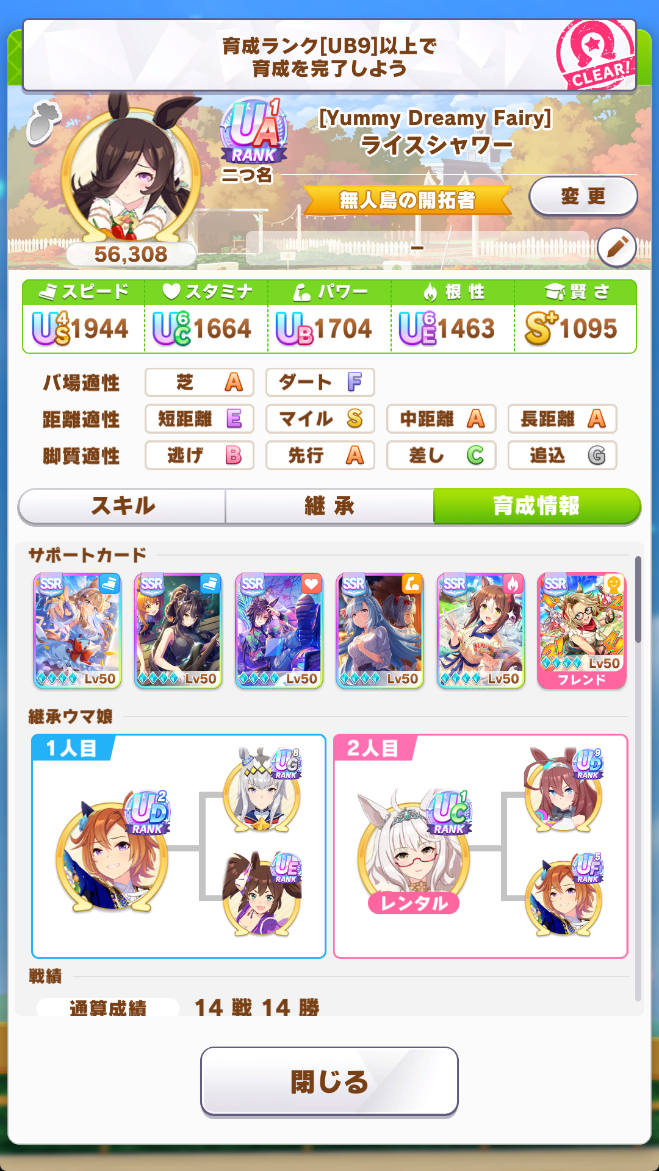The image size is (659, 1171).
Task: Select the 育成情報 tab
Action: pyautogui.click(x=536, y=506)
